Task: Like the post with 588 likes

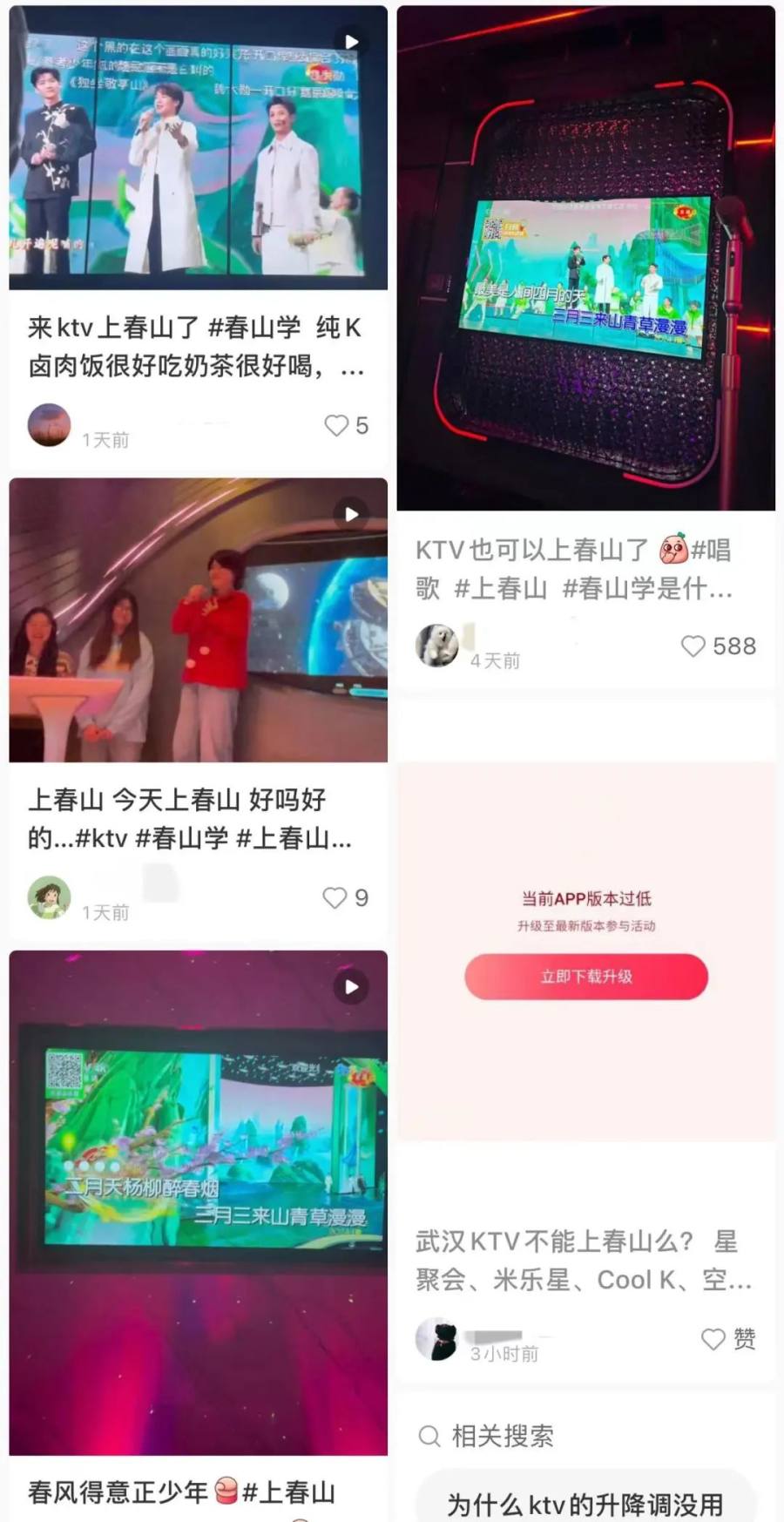Action: click(x=693, y=646)
